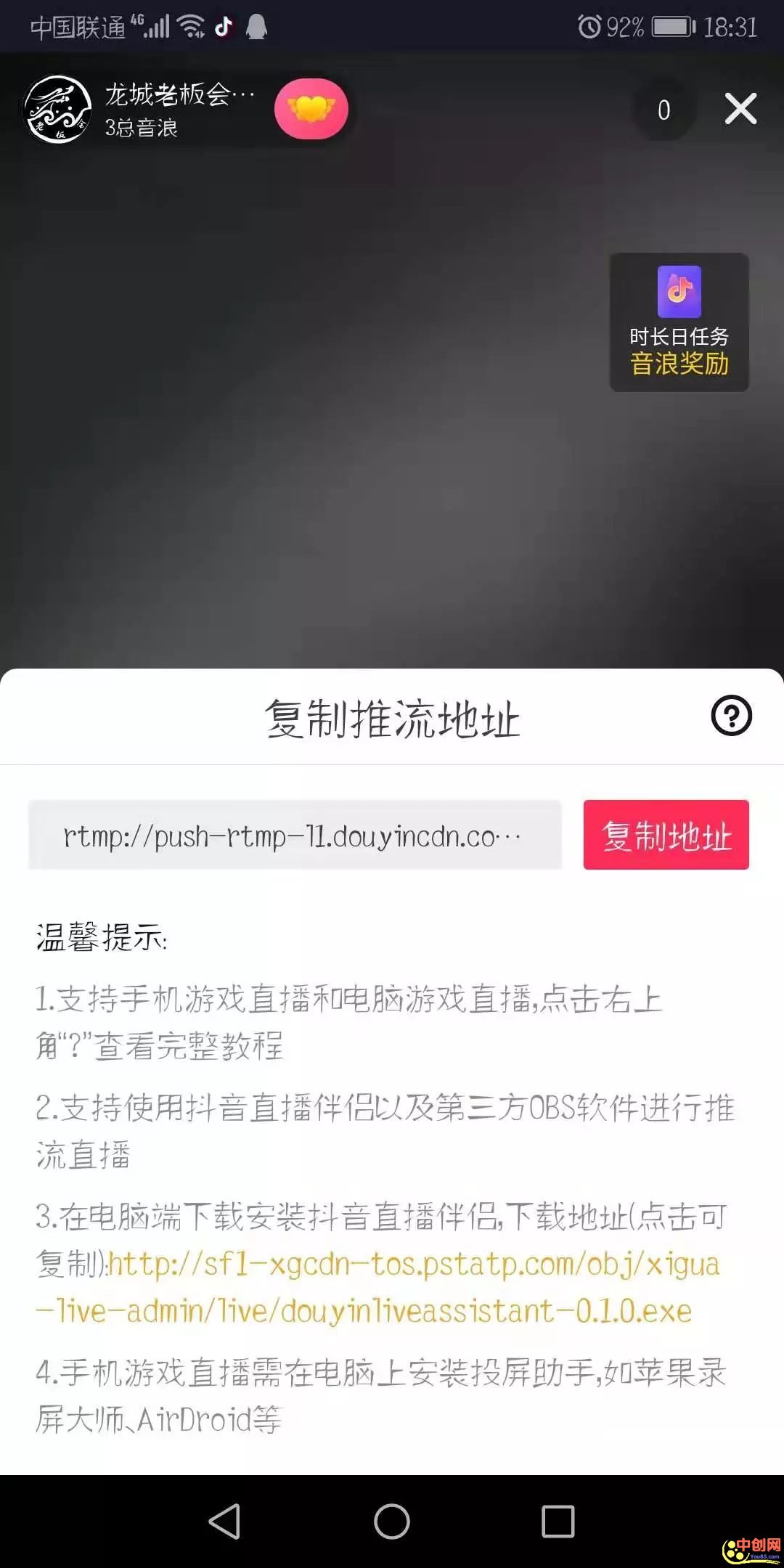784x1568 pixels.
Task: Tap the pink heart badge icon
Action: (311, 109)
